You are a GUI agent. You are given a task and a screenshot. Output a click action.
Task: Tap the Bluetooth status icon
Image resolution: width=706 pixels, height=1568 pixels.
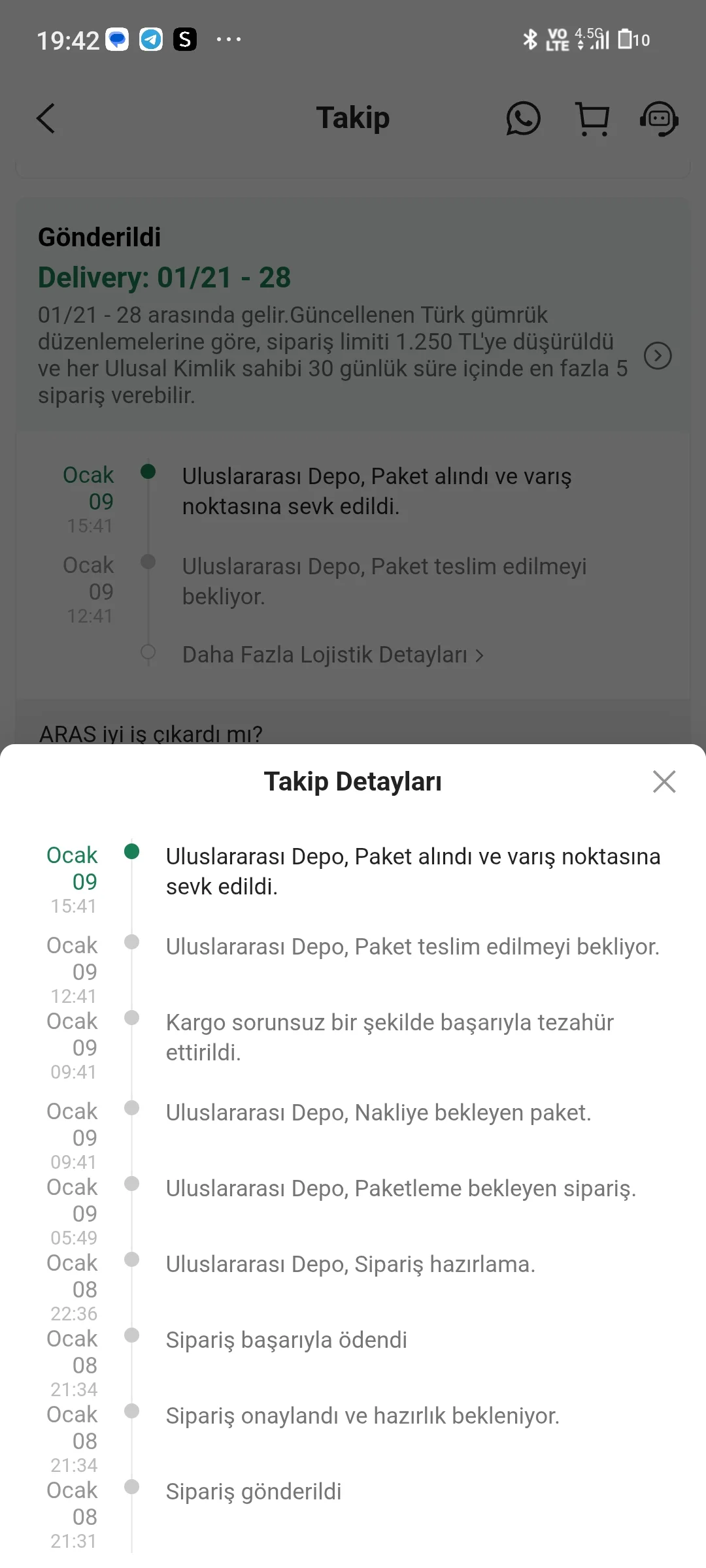click(x=529, y=40)
